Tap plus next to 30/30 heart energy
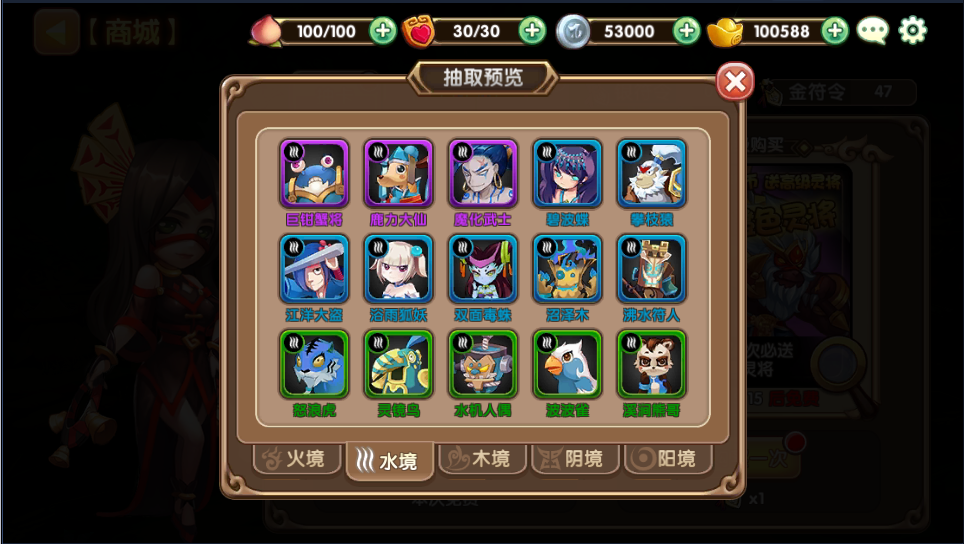Screen dimensions: 964x544 532,31
